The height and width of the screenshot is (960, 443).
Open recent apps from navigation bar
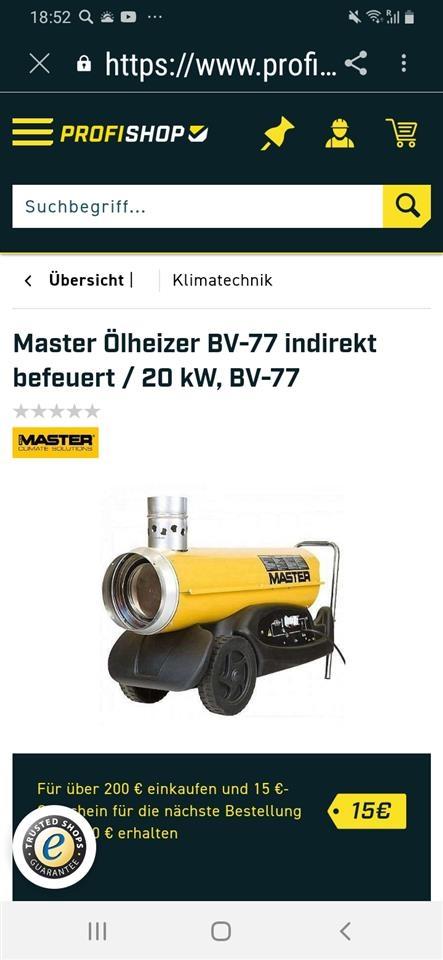tap(97, 931)
